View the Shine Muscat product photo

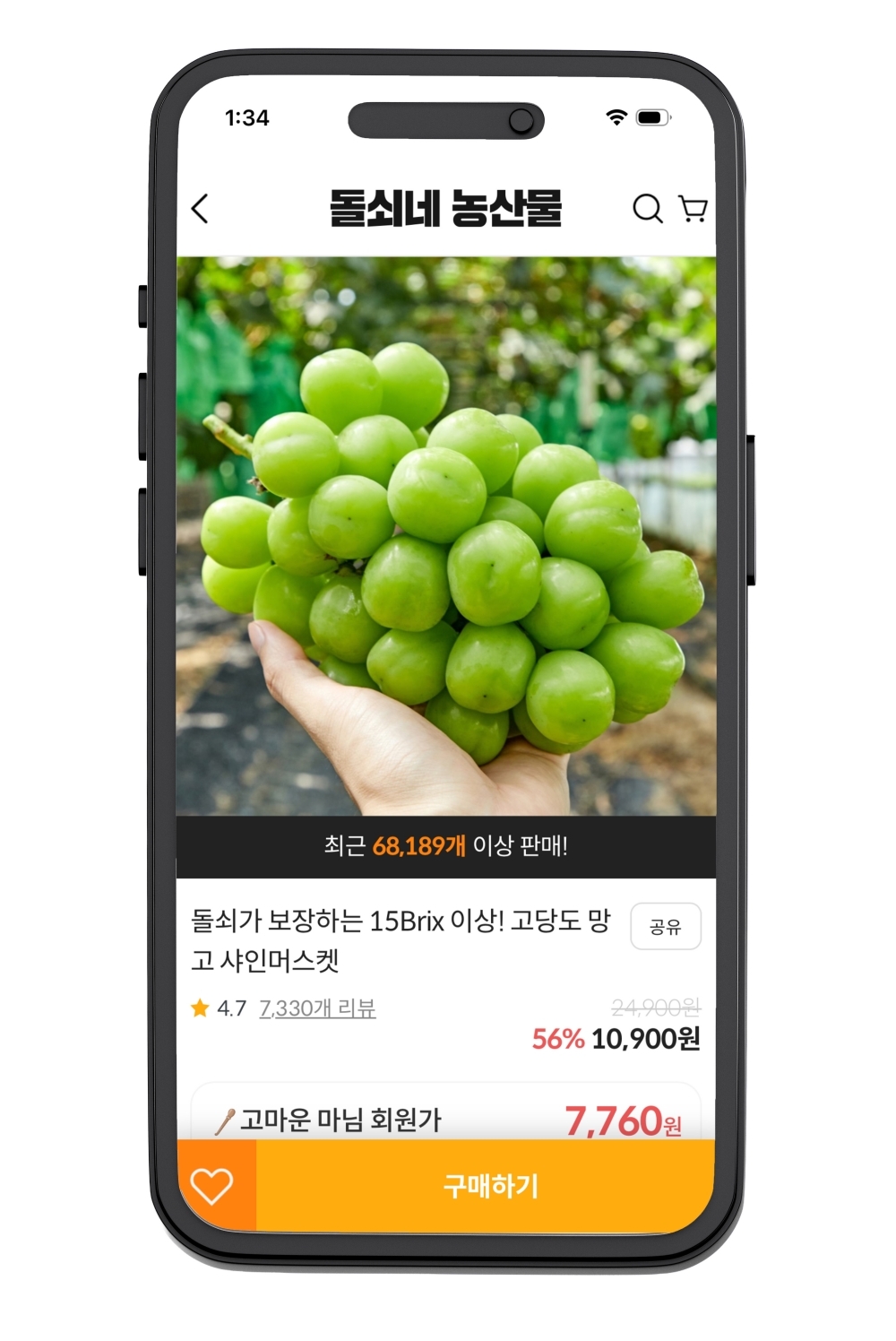pos(445,536)
